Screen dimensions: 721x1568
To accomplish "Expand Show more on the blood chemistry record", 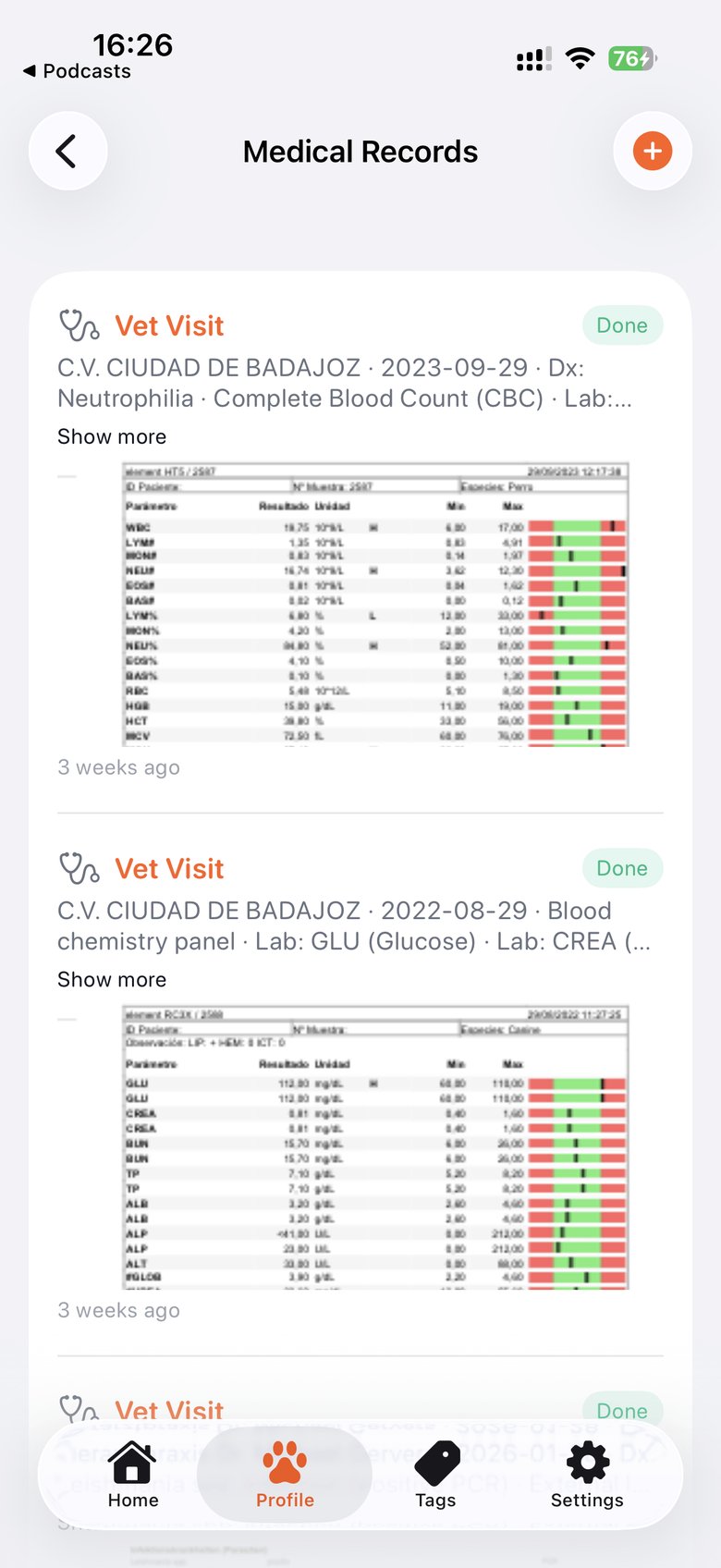I will click(x=111, y=979).
